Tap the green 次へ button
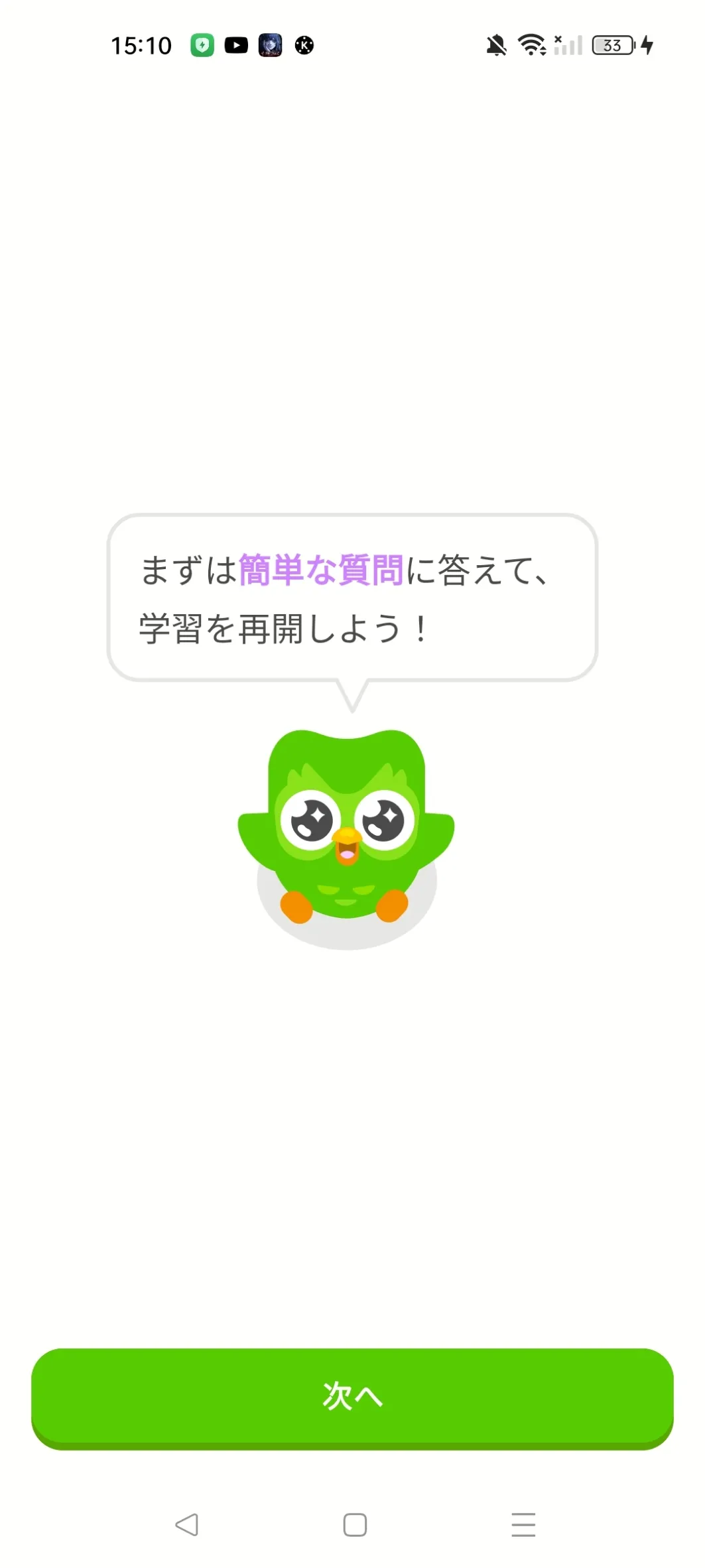This screenshot has height=1568, width=705. coord(352,1396)
